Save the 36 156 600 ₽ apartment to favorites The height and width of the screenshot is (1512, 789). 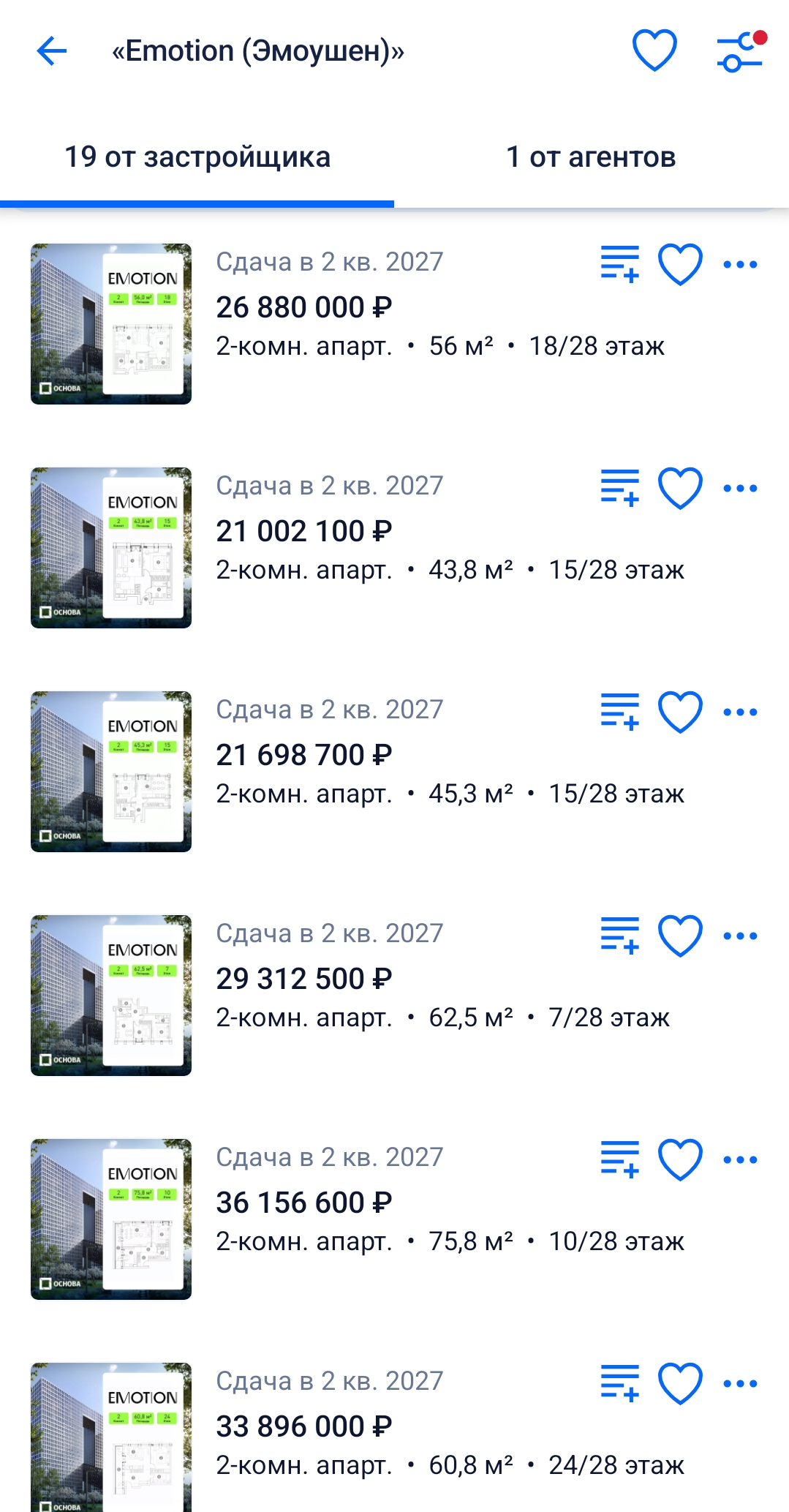pyautogui.click(x=680, y=1159)
